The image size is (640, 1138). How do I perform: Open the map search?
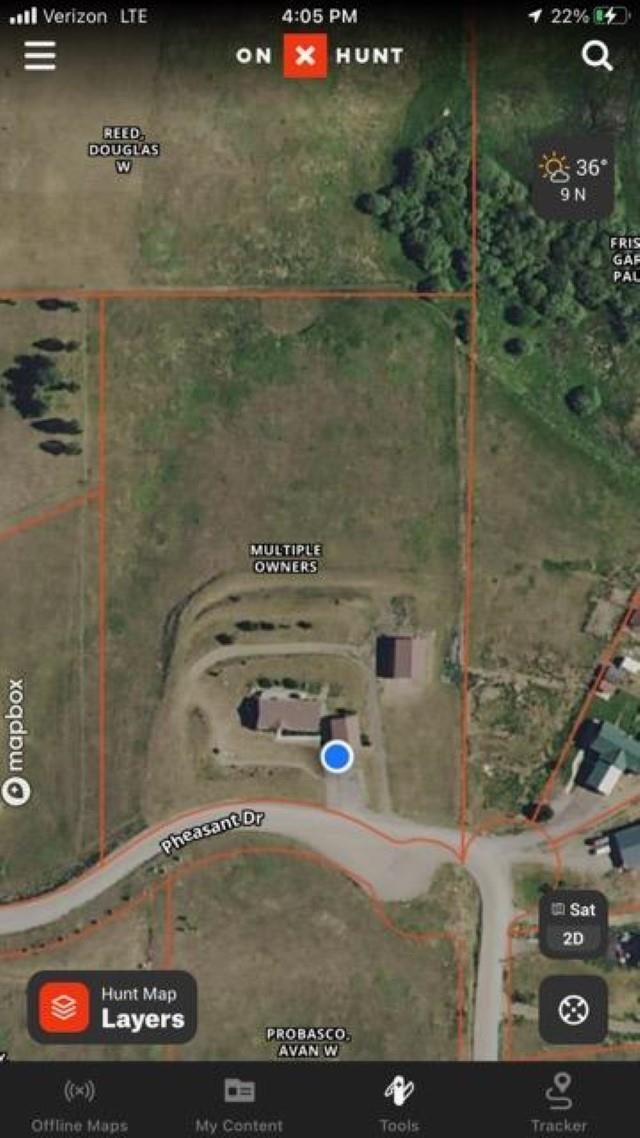[x=597, y=55]
